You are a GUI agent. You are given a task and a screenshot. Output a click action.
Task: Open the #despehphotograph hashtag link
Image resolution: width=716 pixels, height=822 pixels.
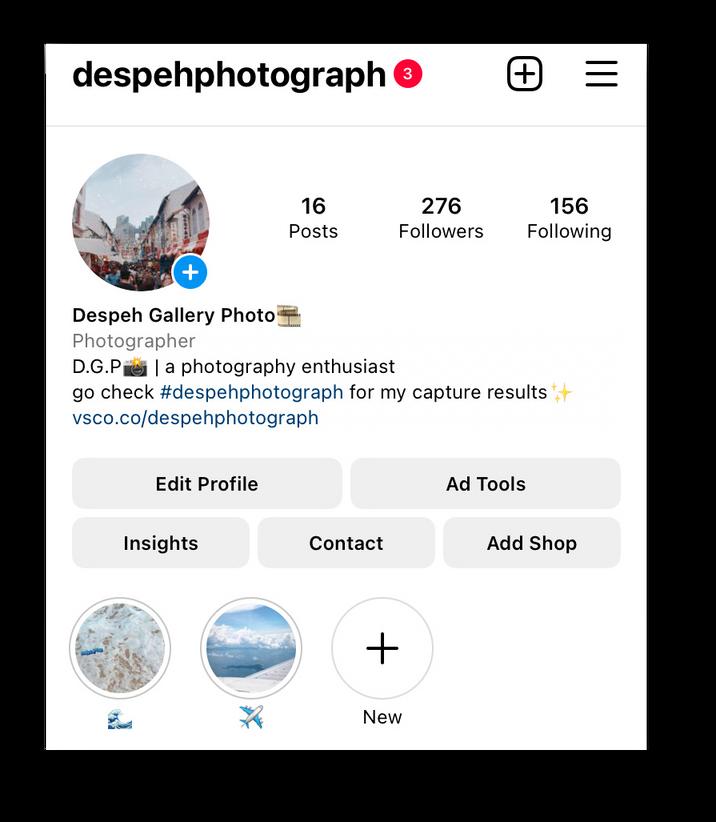point(251,392)
